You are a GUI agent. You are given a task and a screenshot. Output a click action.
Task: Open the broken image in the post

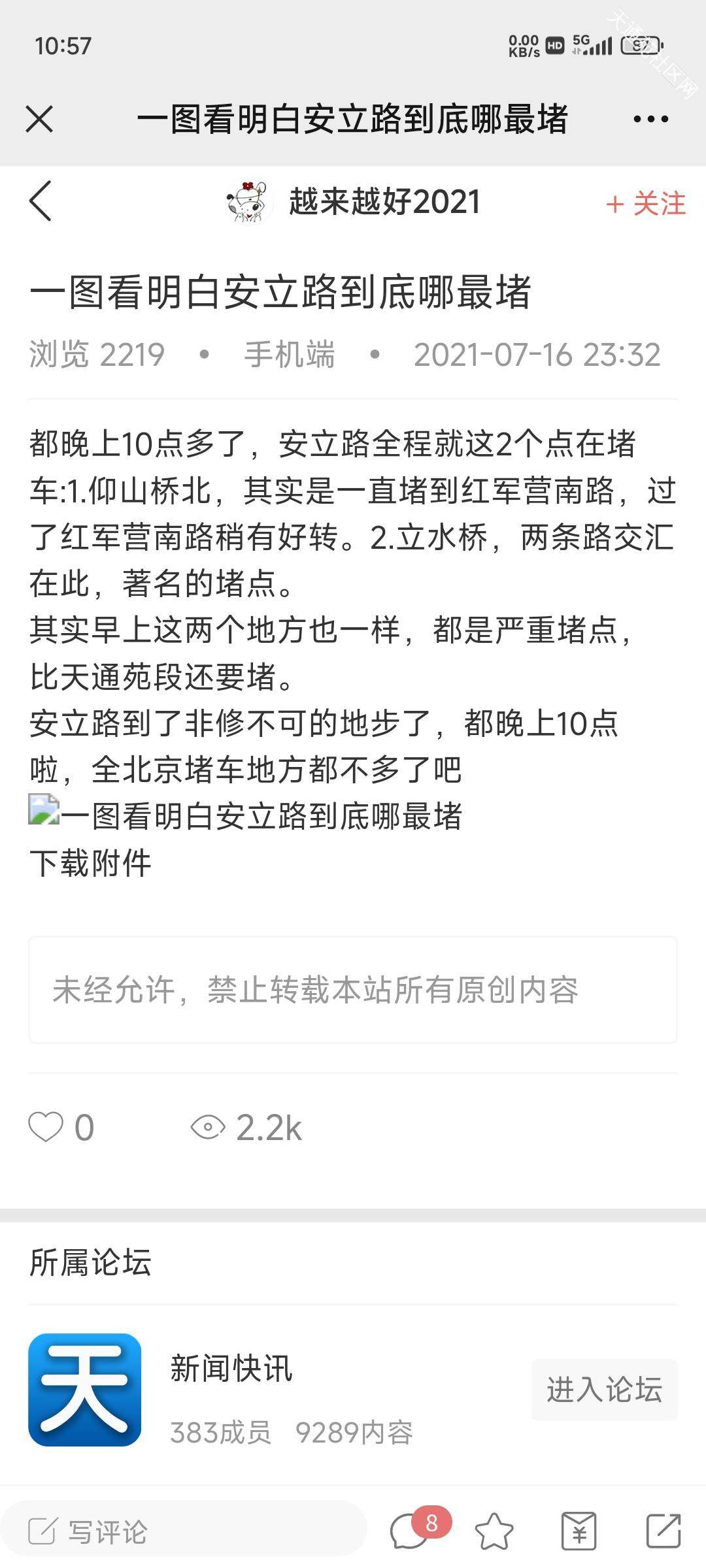[44, 809]
